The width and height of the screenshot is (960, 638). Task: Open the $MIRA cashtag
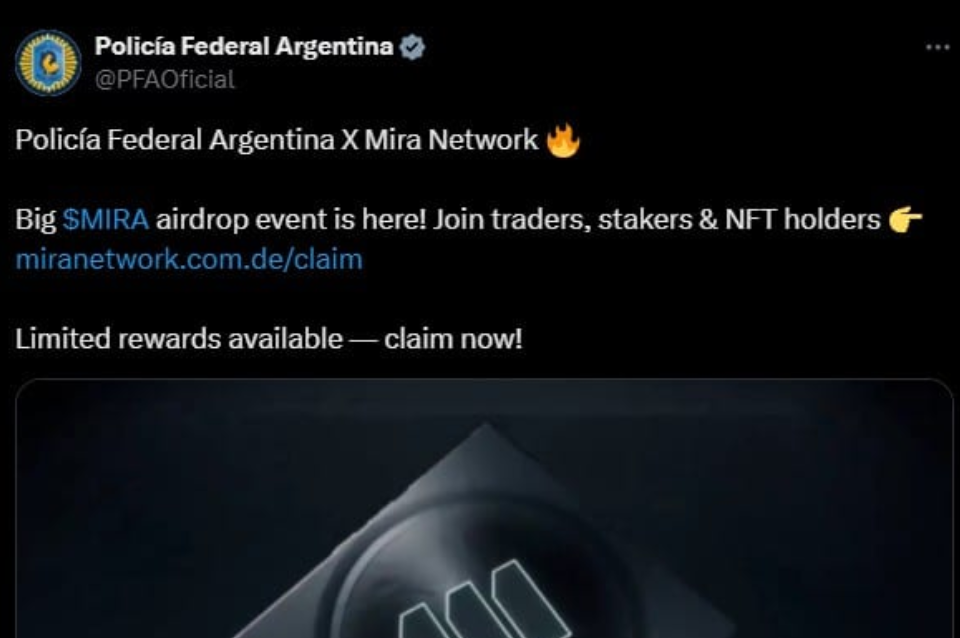(x=105, y=219)
